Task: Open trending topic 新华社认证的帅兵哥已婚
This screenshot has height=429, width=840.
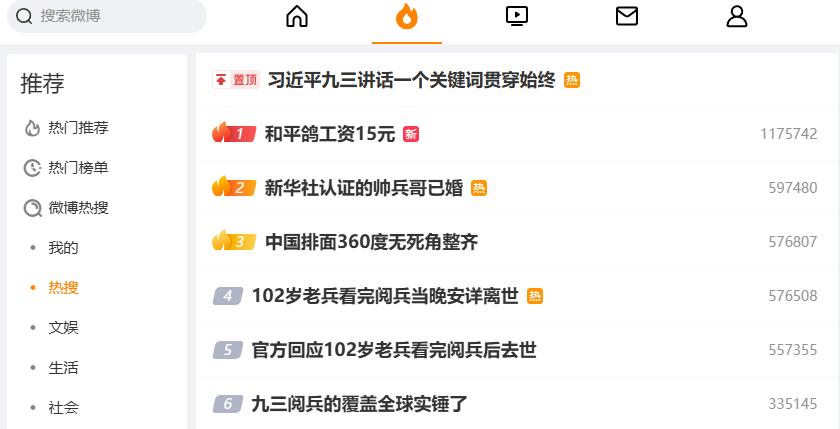Action: coord(363,188)
